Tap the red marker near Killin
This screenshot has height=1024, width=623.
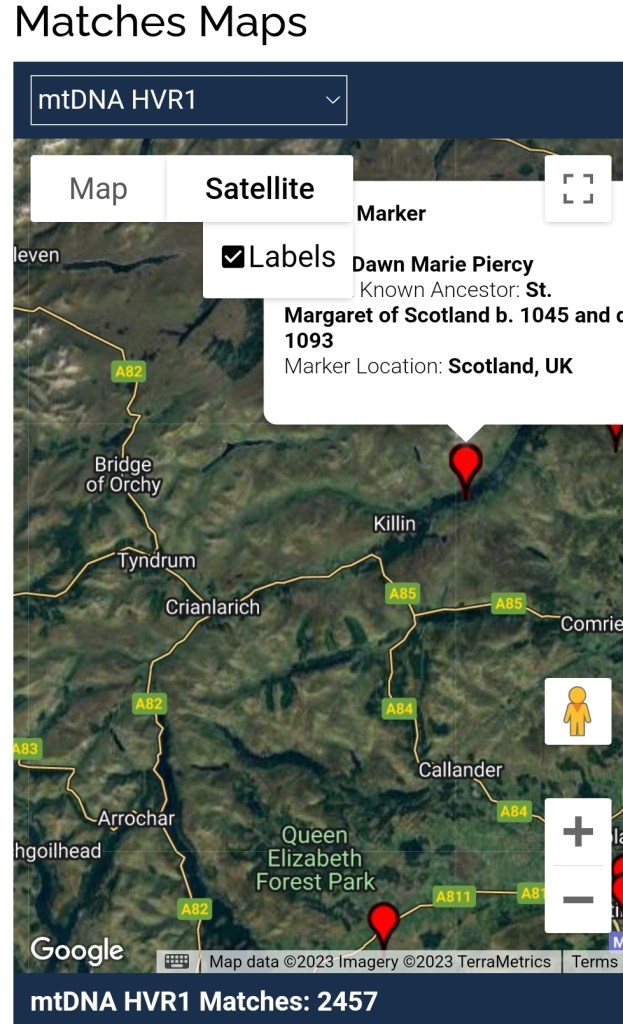(465, 465)
